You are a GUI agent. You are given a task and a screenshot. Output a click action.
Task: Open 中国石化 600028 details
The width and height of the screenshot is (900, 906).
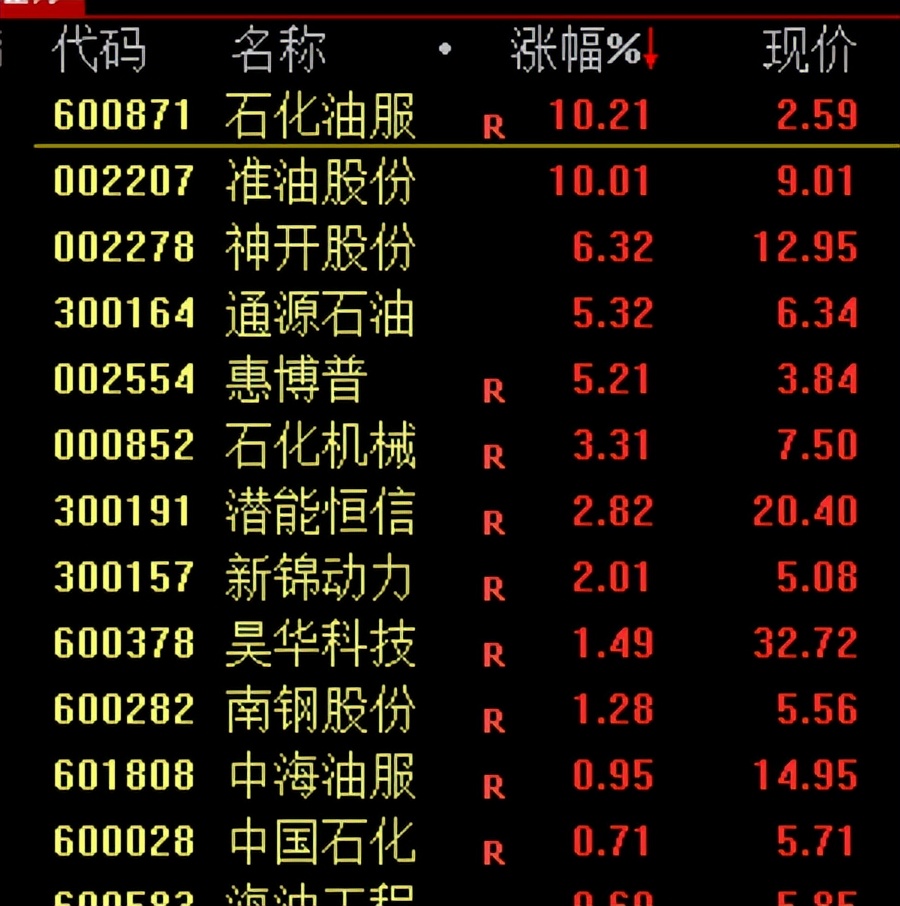[320, 842]
